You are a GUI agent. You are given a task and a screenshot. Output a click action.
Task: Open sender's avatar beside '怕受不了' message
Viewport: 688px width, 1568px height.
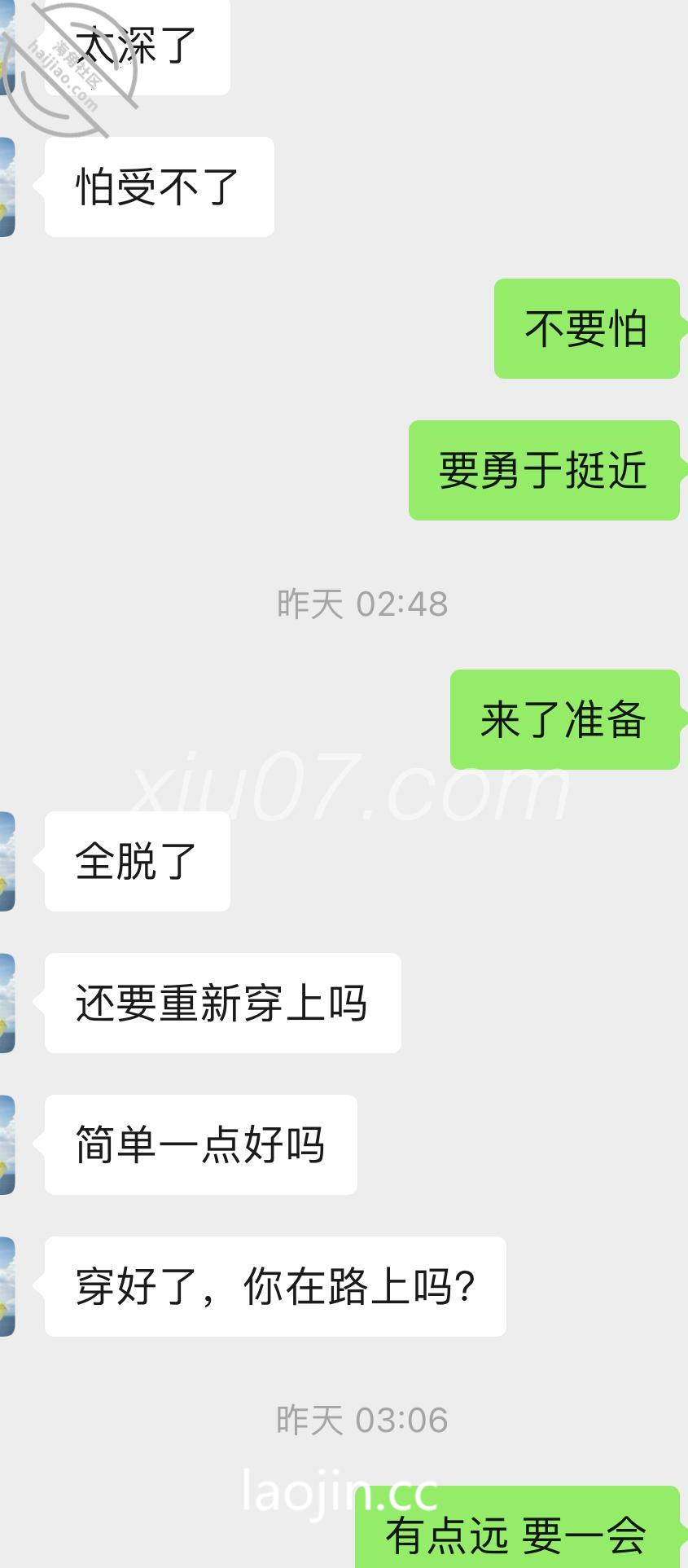tap(7, 187)
